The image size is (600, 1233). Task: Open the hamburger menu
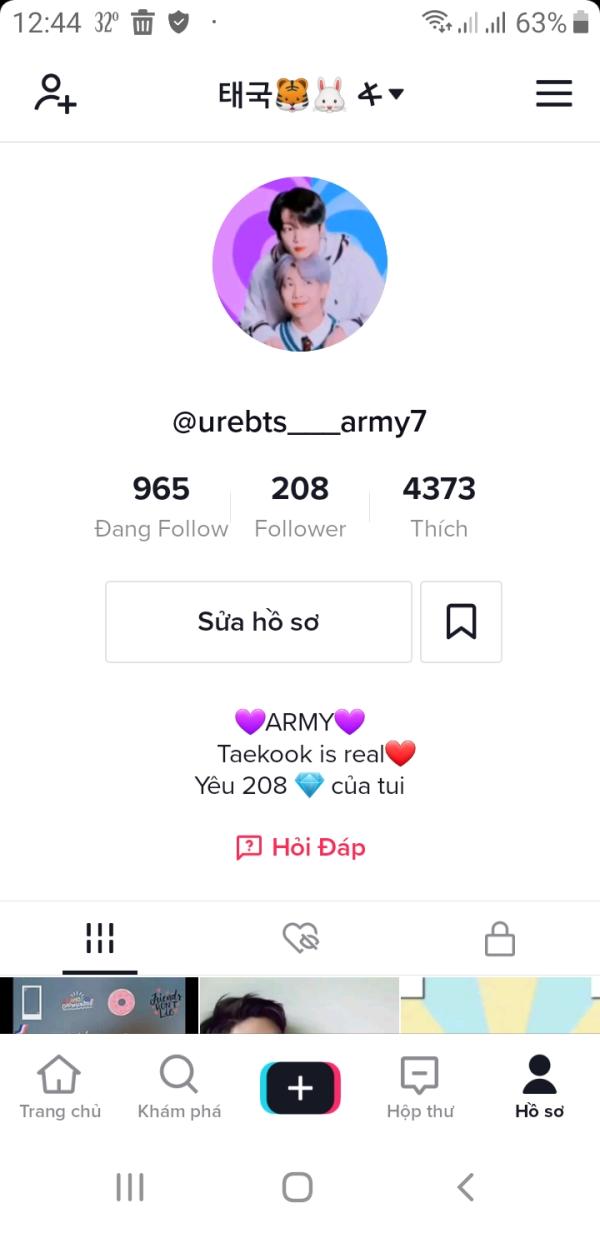pos(554,93)
